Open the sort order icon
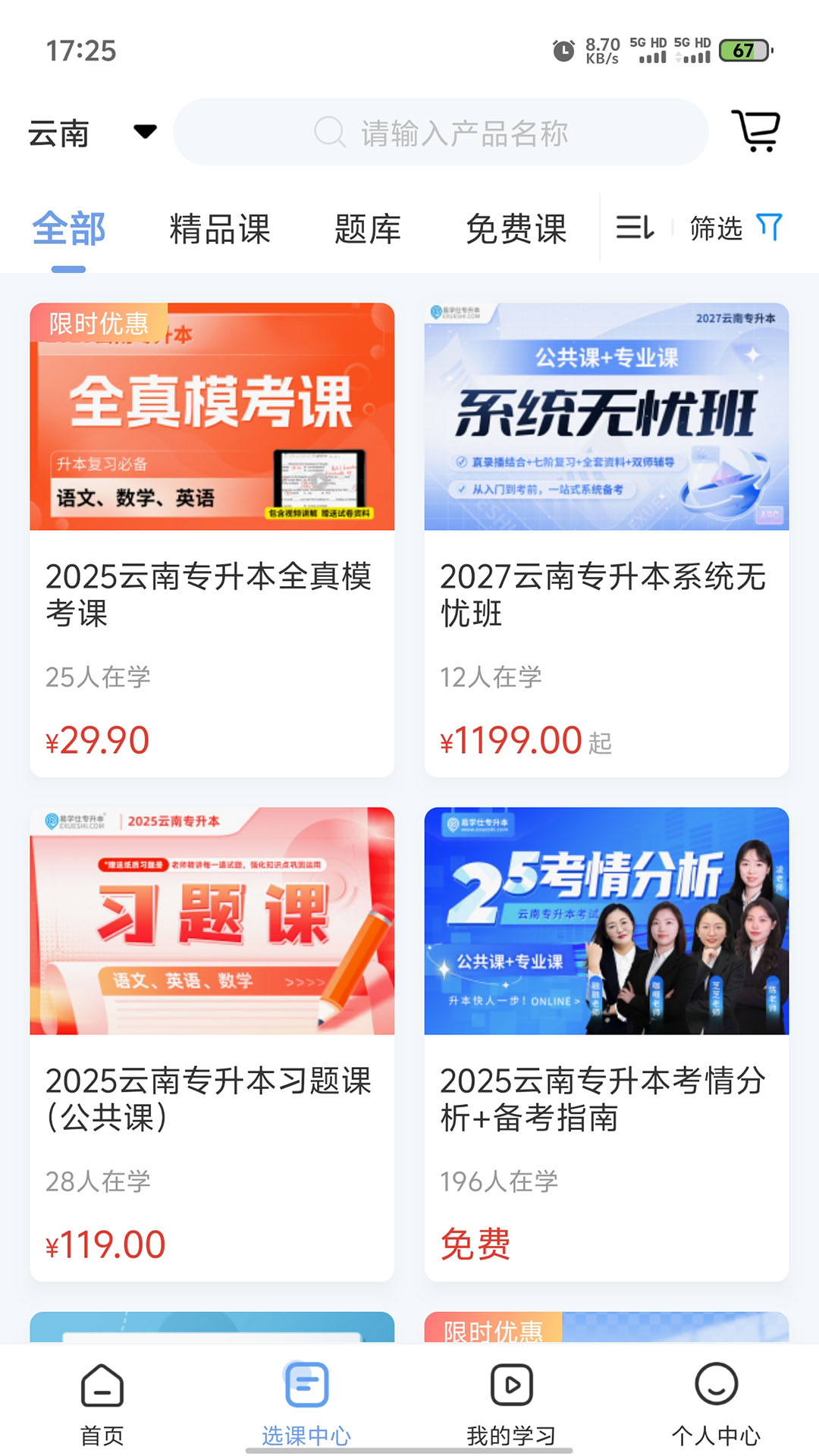Image resolution: width=819 pixels, height=1456 pixels. 635,227
